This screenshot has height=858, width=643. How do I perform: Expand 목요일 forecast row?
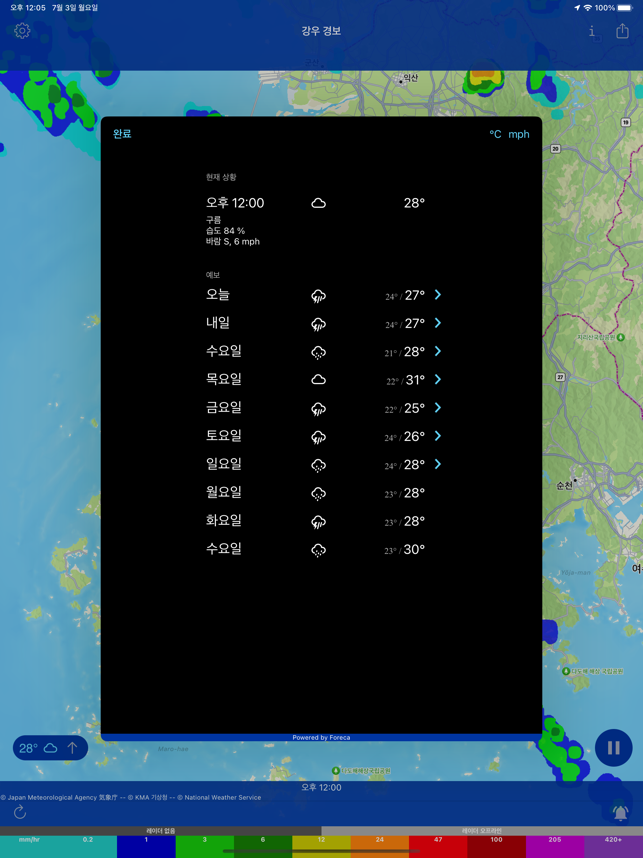[x=437, y=380]
